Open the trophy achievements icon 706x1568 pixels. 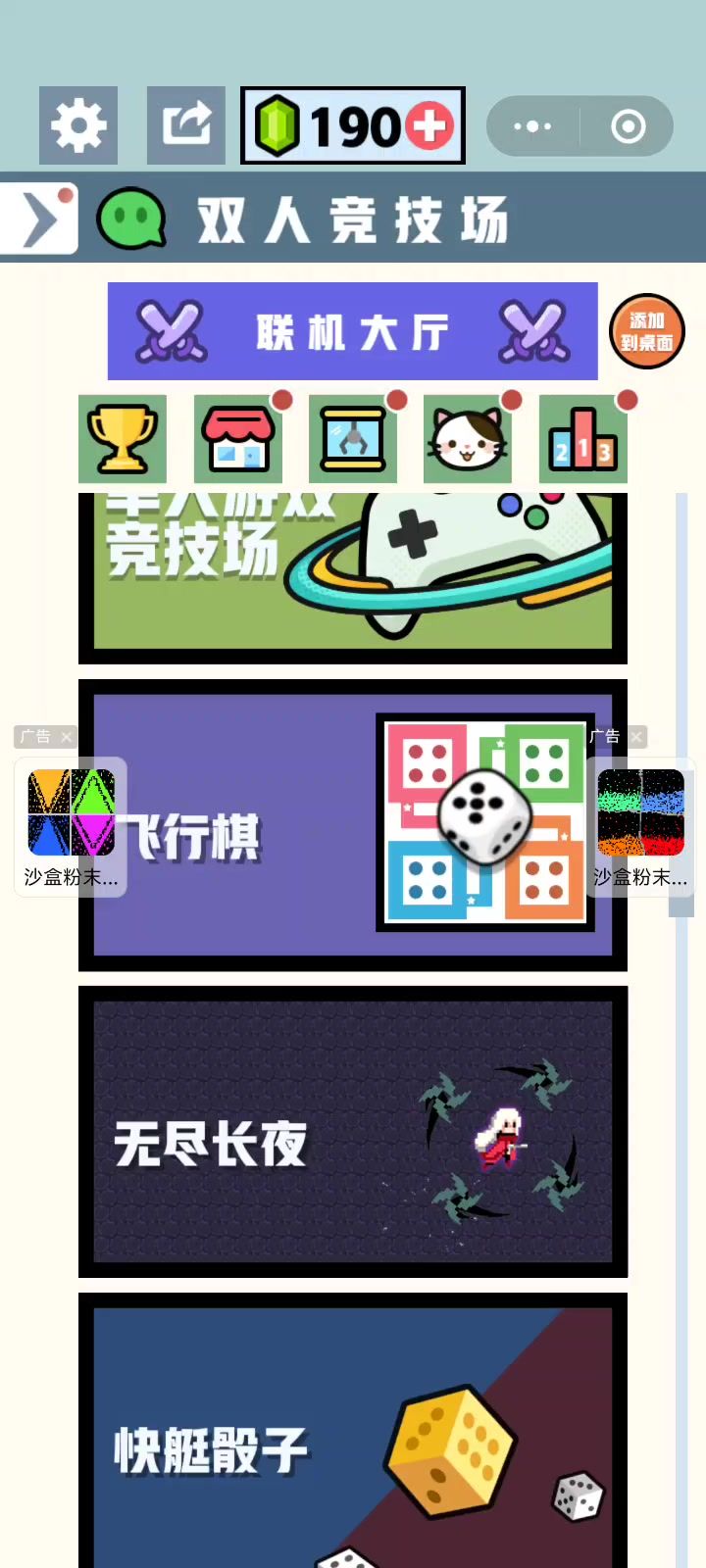[123, 439]
